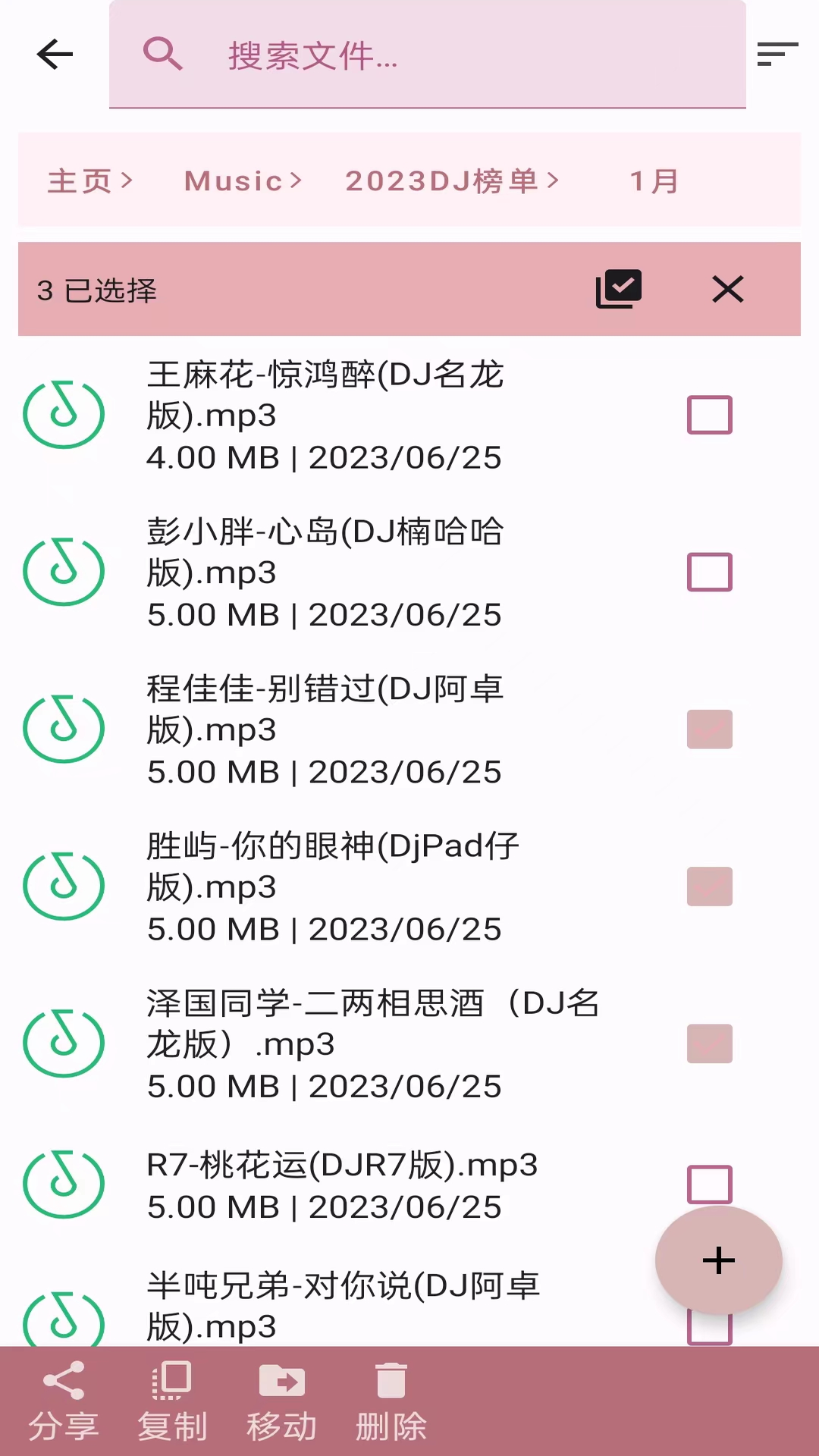Tap the back arrow at top left
819x1456 pixels.
tap(53, 54)
